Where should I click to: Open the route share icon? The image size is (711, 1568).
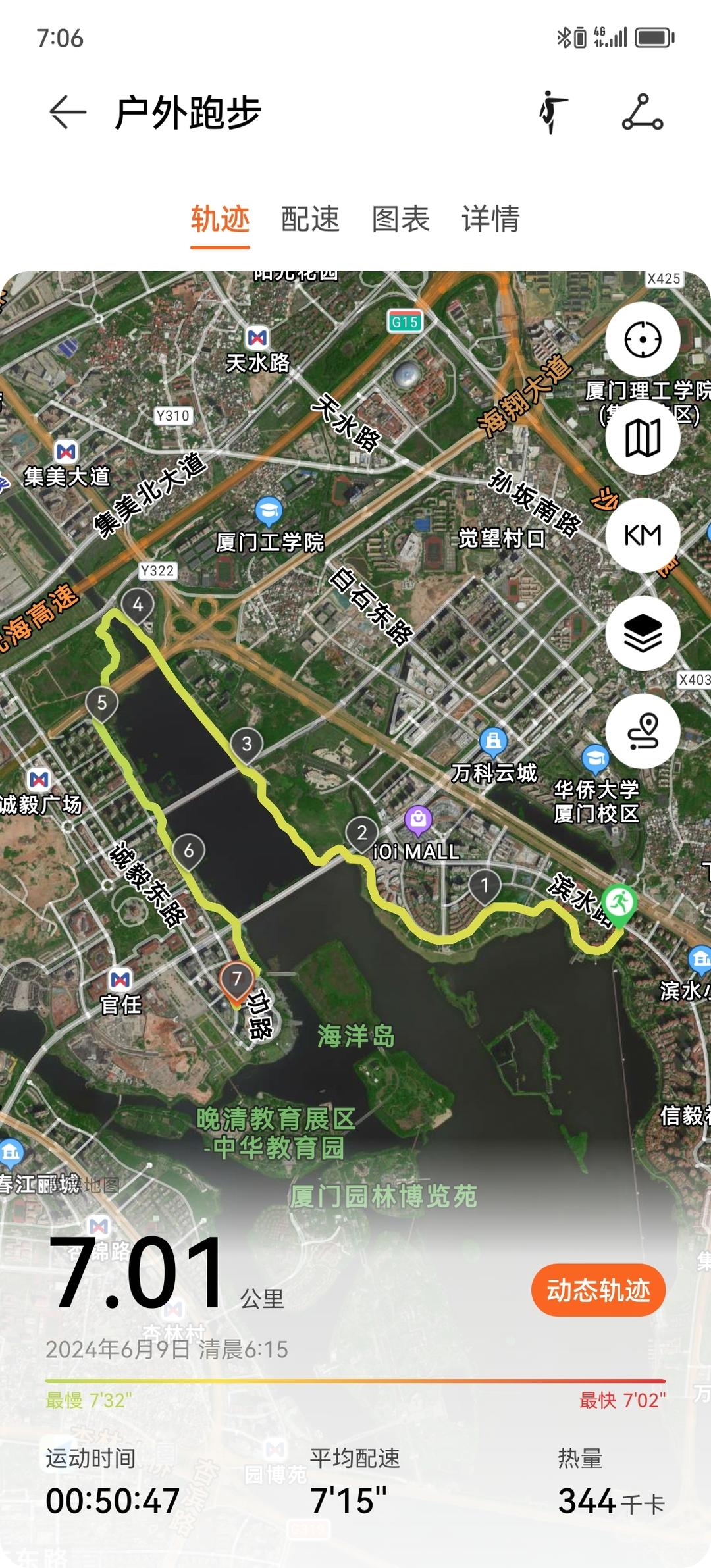coord(643,113)
